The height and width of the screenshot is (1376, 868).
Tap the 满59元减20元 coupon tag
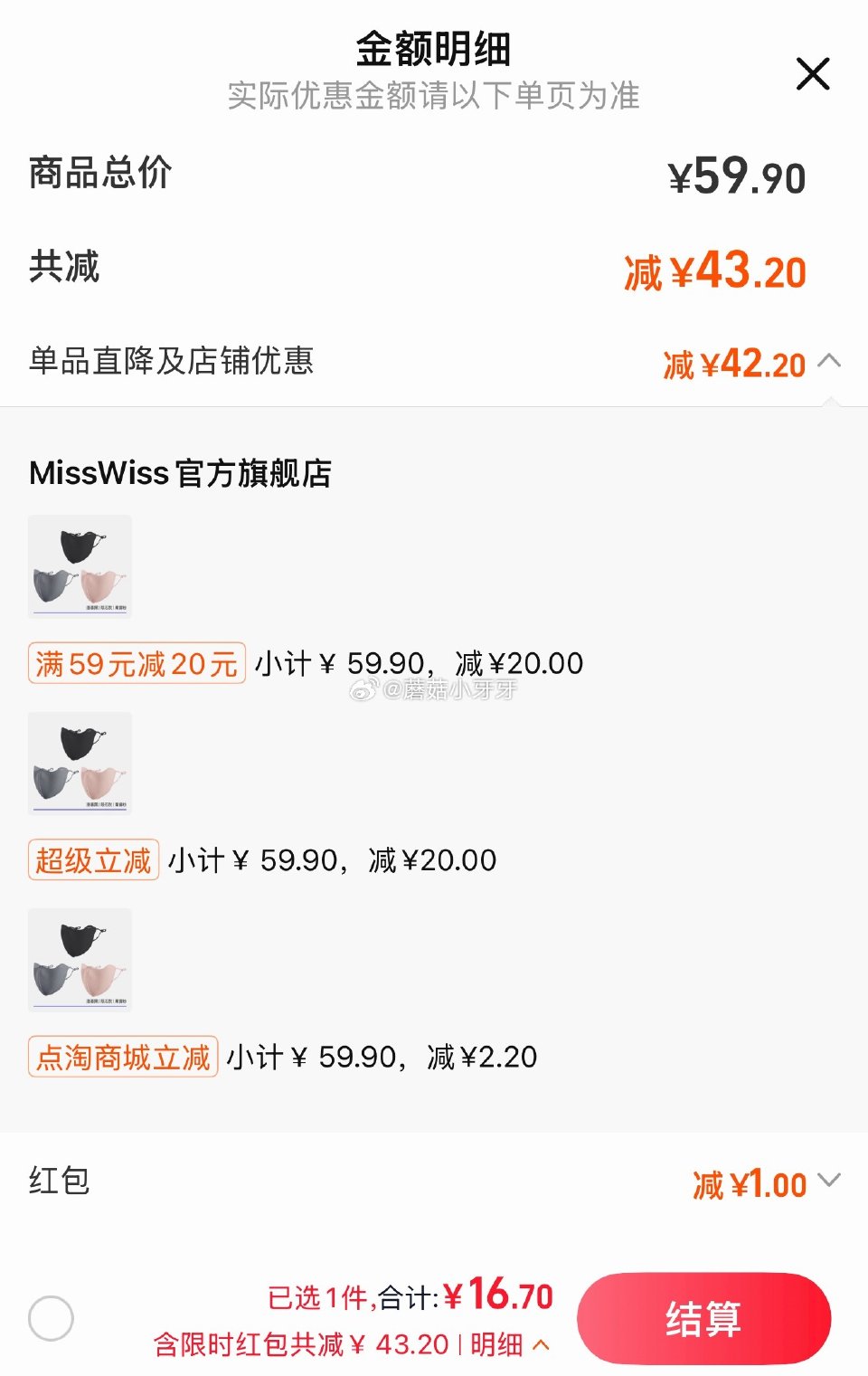coord(135,663)
